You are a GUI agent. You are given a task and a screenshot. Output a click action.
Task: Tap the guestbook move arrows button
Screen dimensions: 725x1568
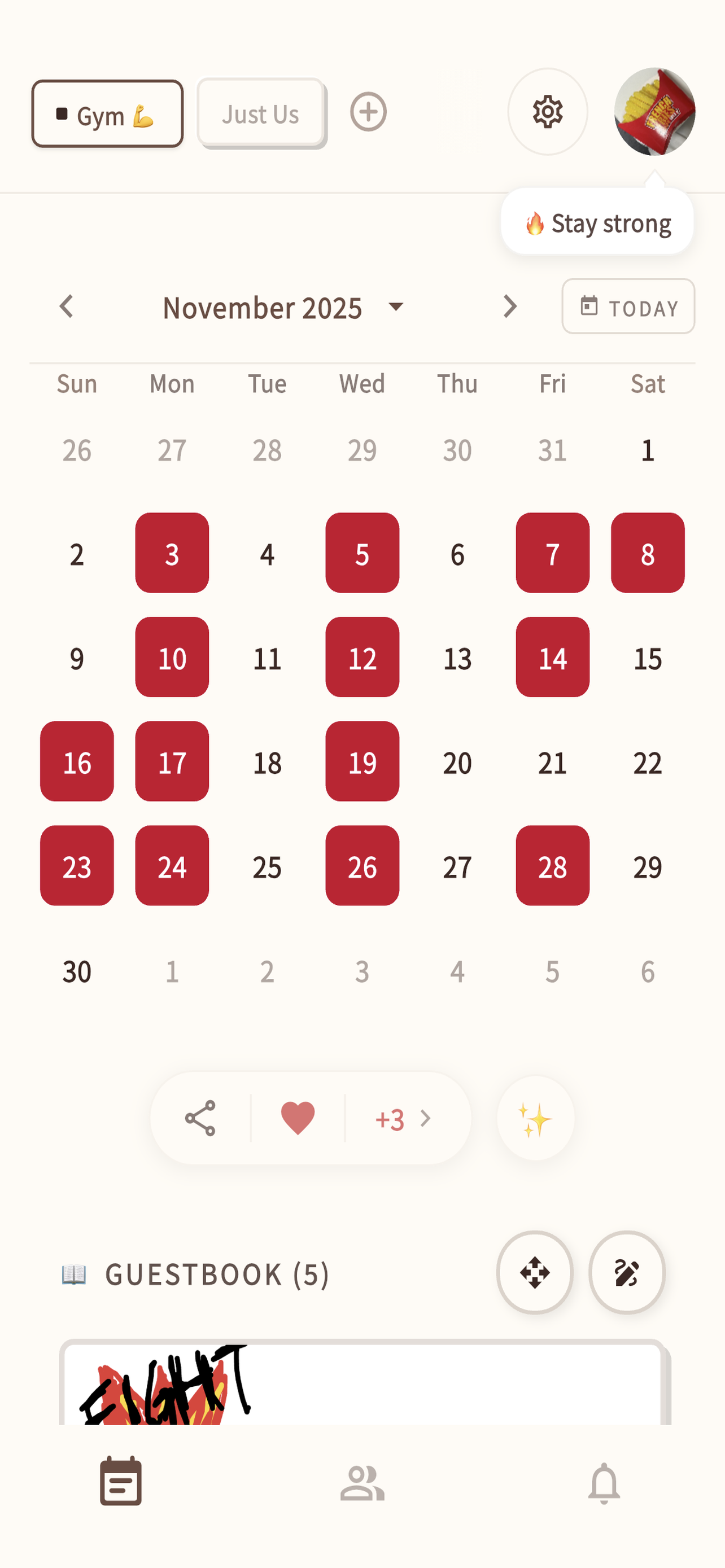tap(535, 1272)
